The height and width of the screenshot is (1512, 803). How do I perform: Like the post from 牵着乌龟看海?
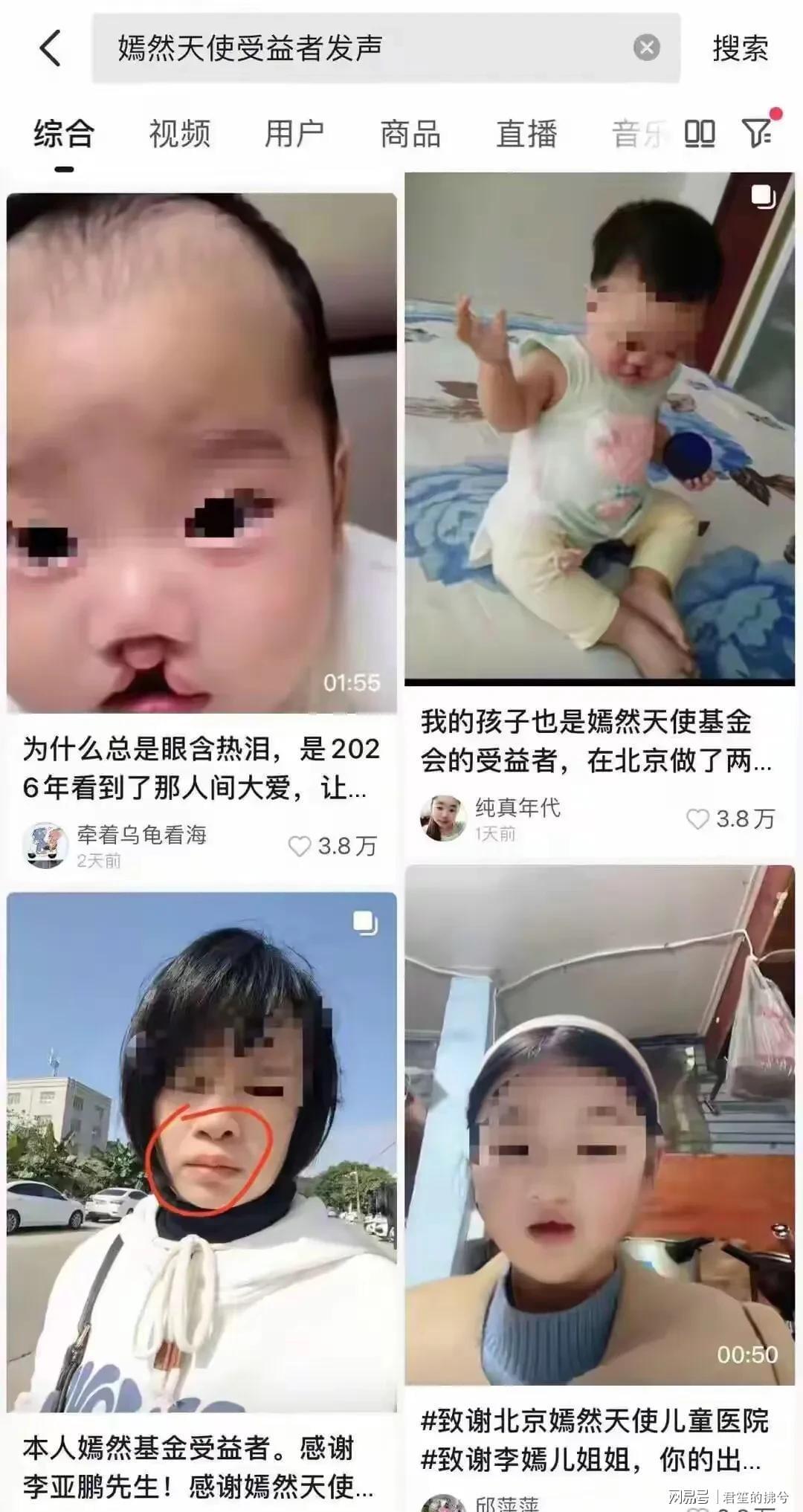click(x=300, y=846)
